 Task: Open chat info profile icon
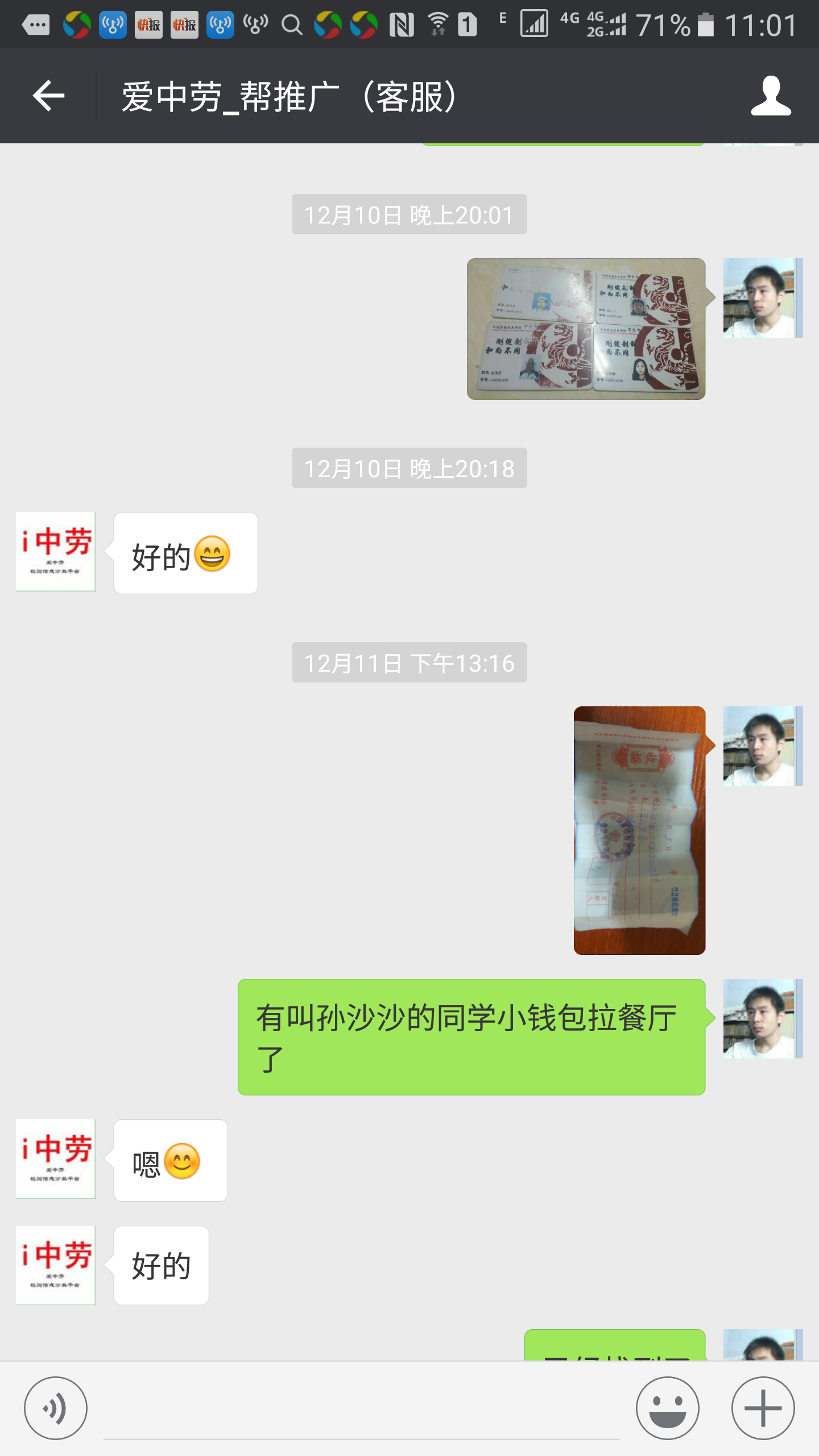point(771,96)
